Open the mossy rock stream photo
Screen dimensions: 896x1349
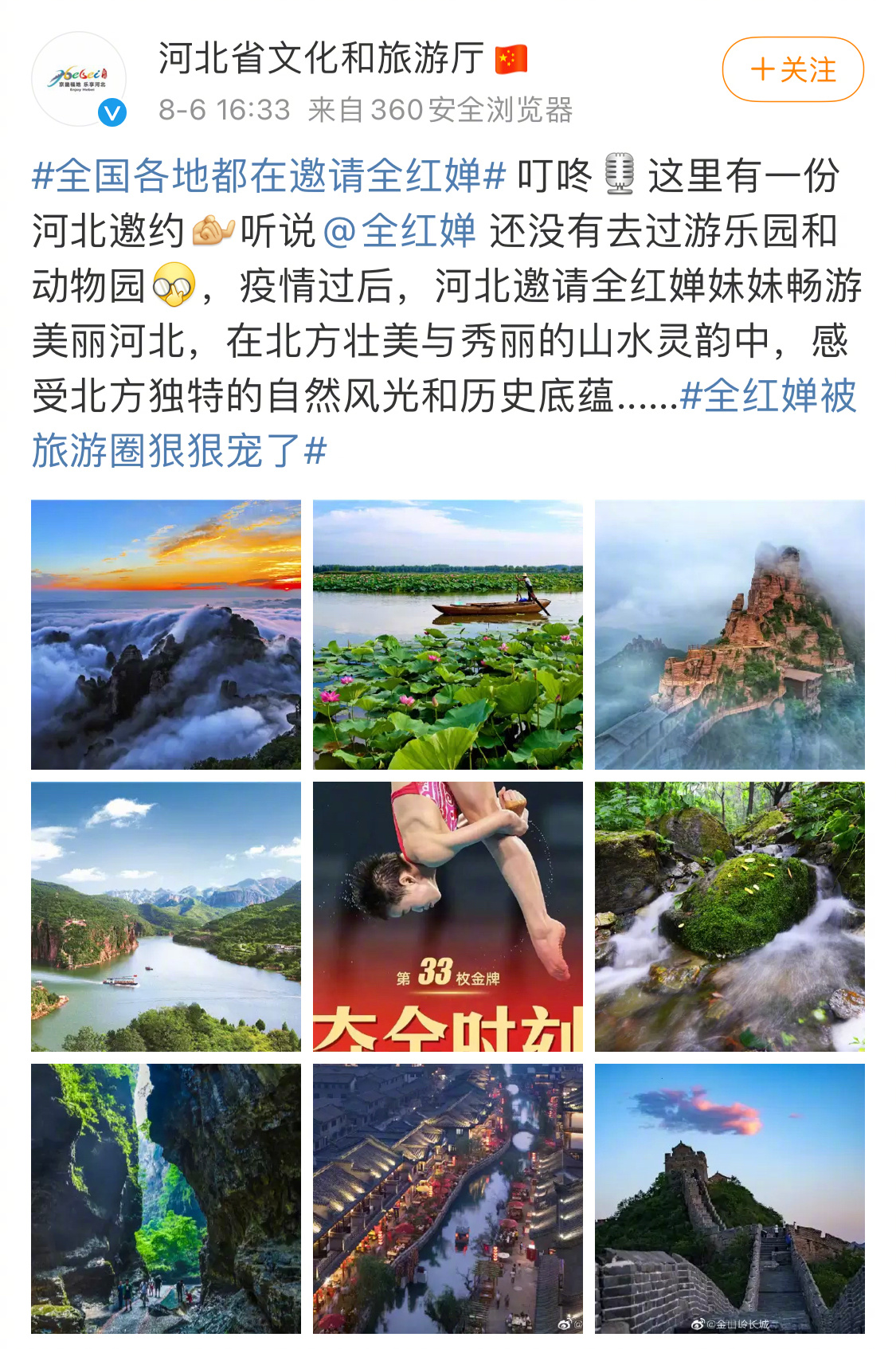click(x=730, y=916)
